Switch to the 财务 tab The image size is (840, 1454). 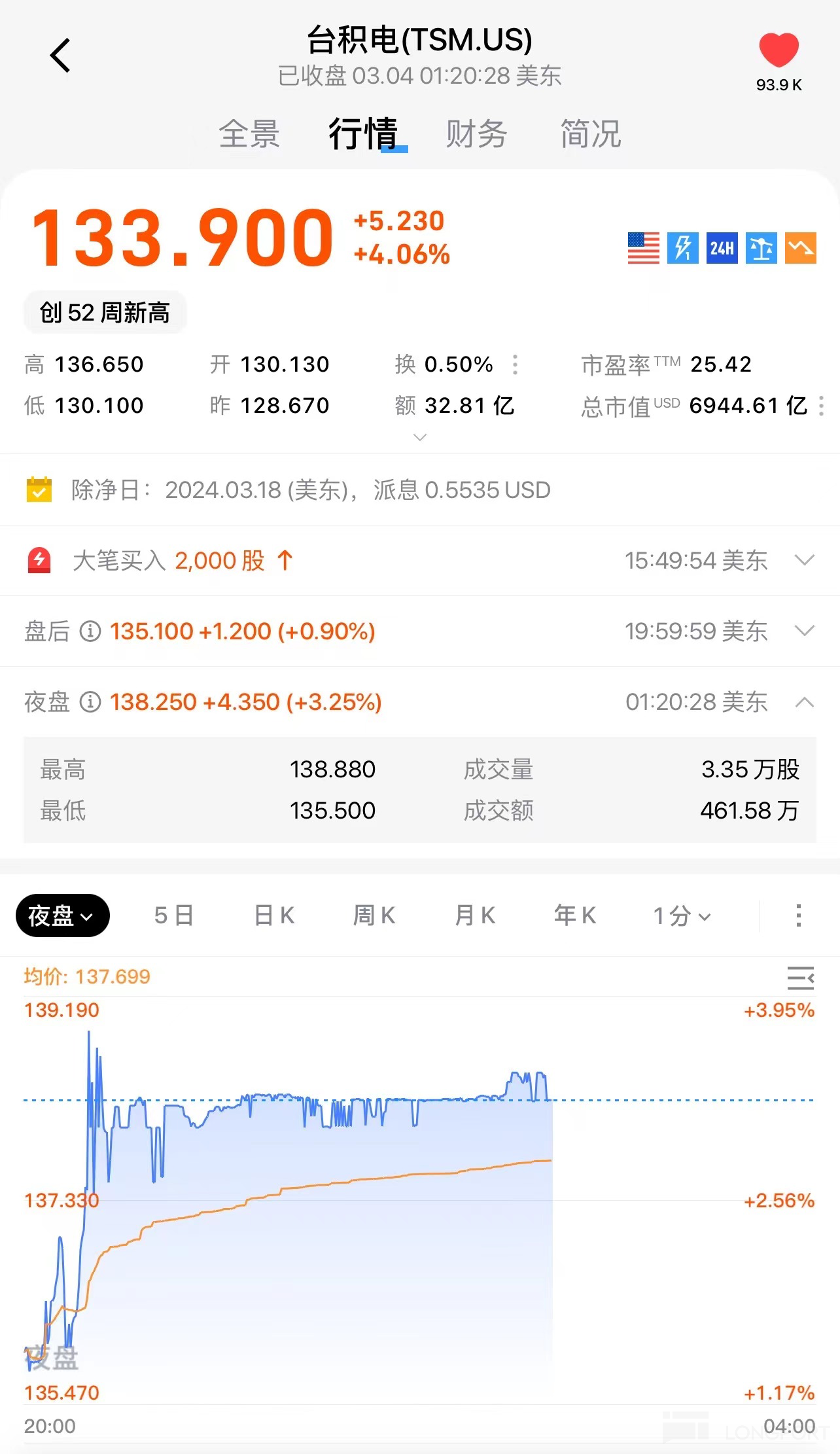477,133
